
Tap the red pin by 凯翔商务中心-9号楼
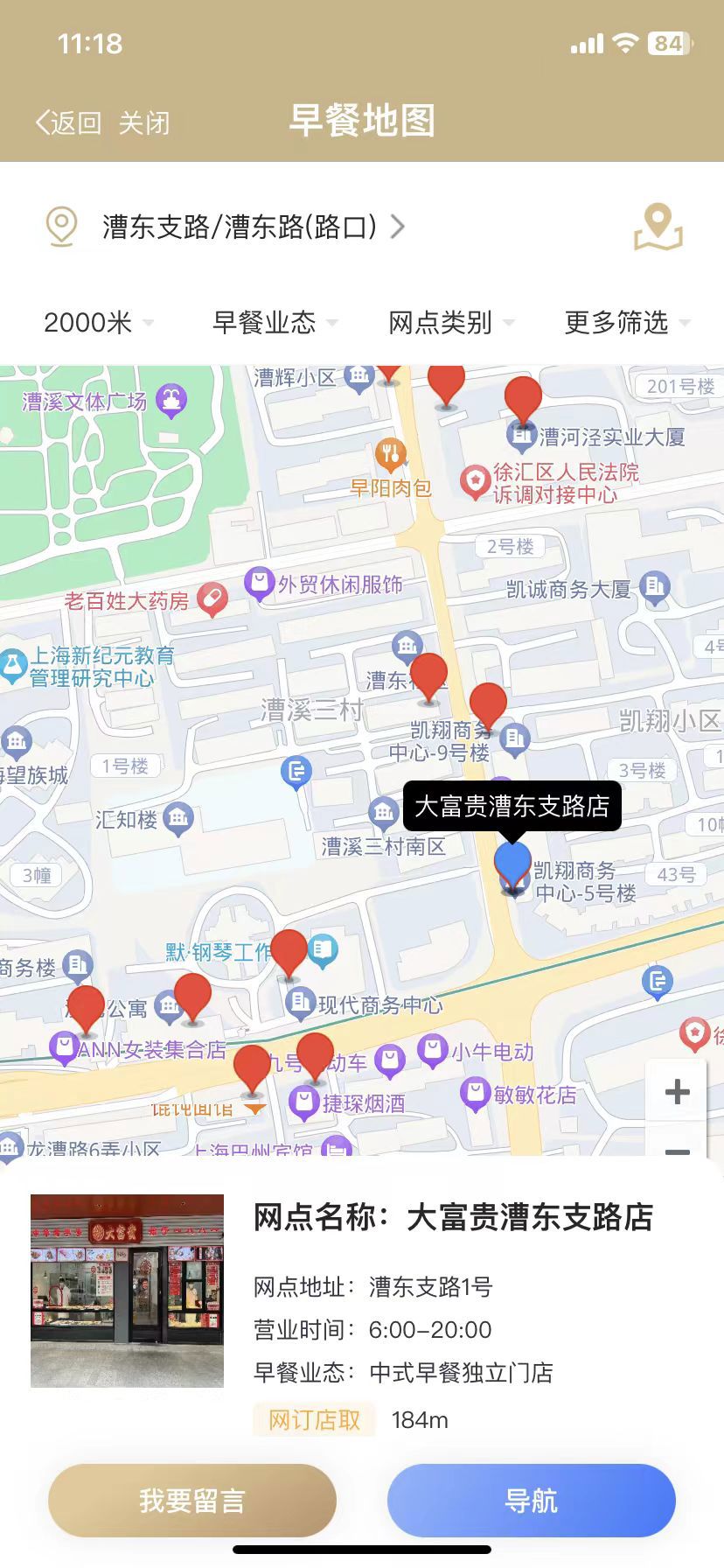(x=488, y=707)
